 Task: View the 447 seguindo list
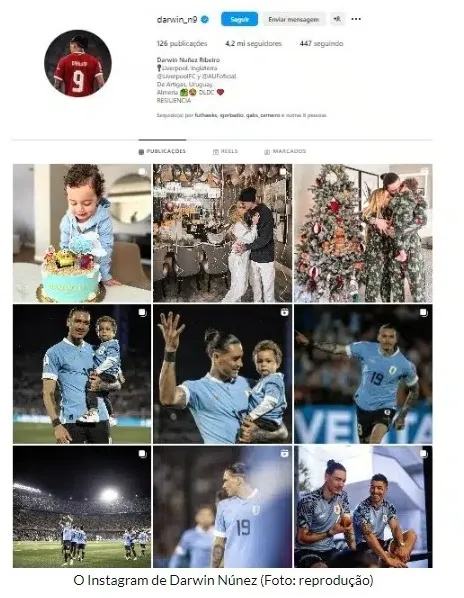(321, 43)
